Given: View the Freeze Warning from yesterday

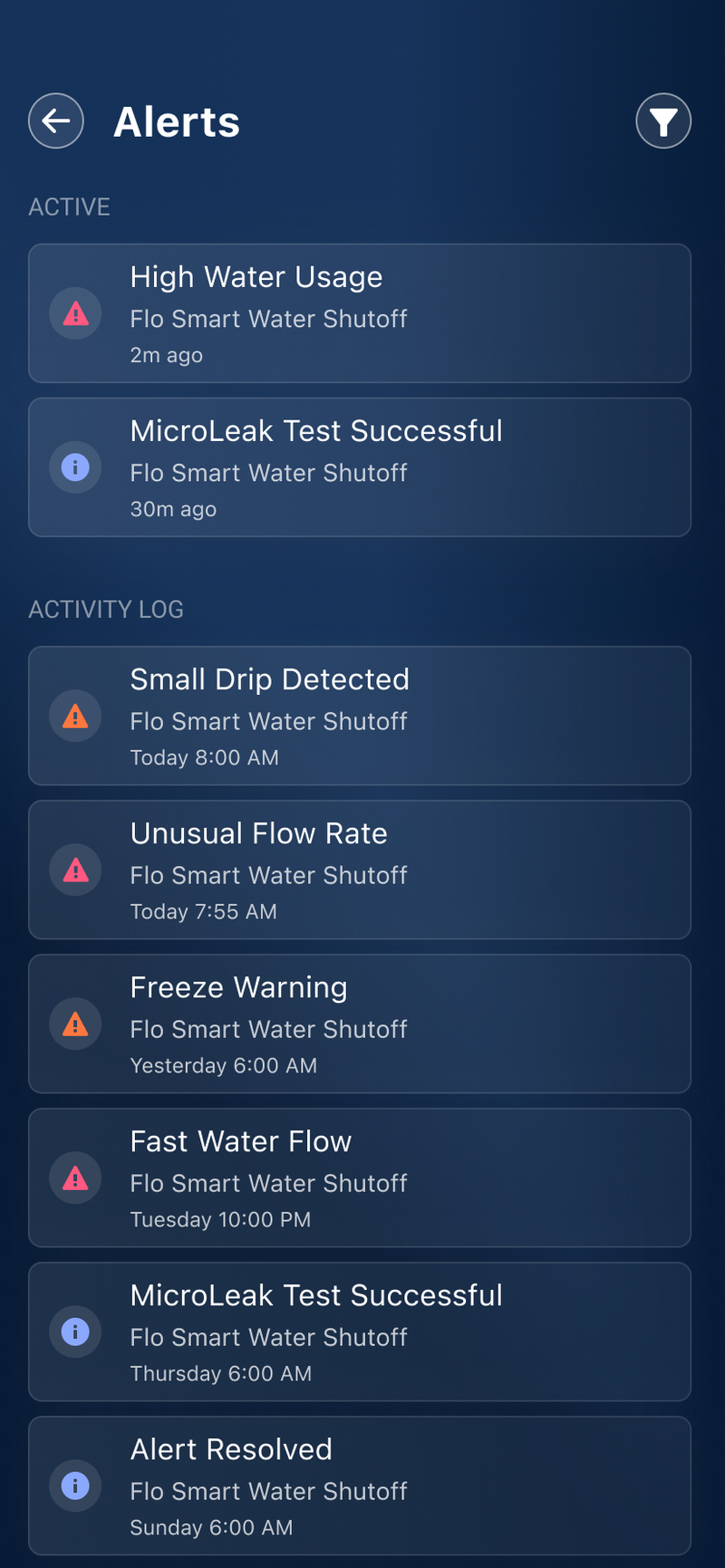Looking at the screenshot, I should (x=360, y=1024).
